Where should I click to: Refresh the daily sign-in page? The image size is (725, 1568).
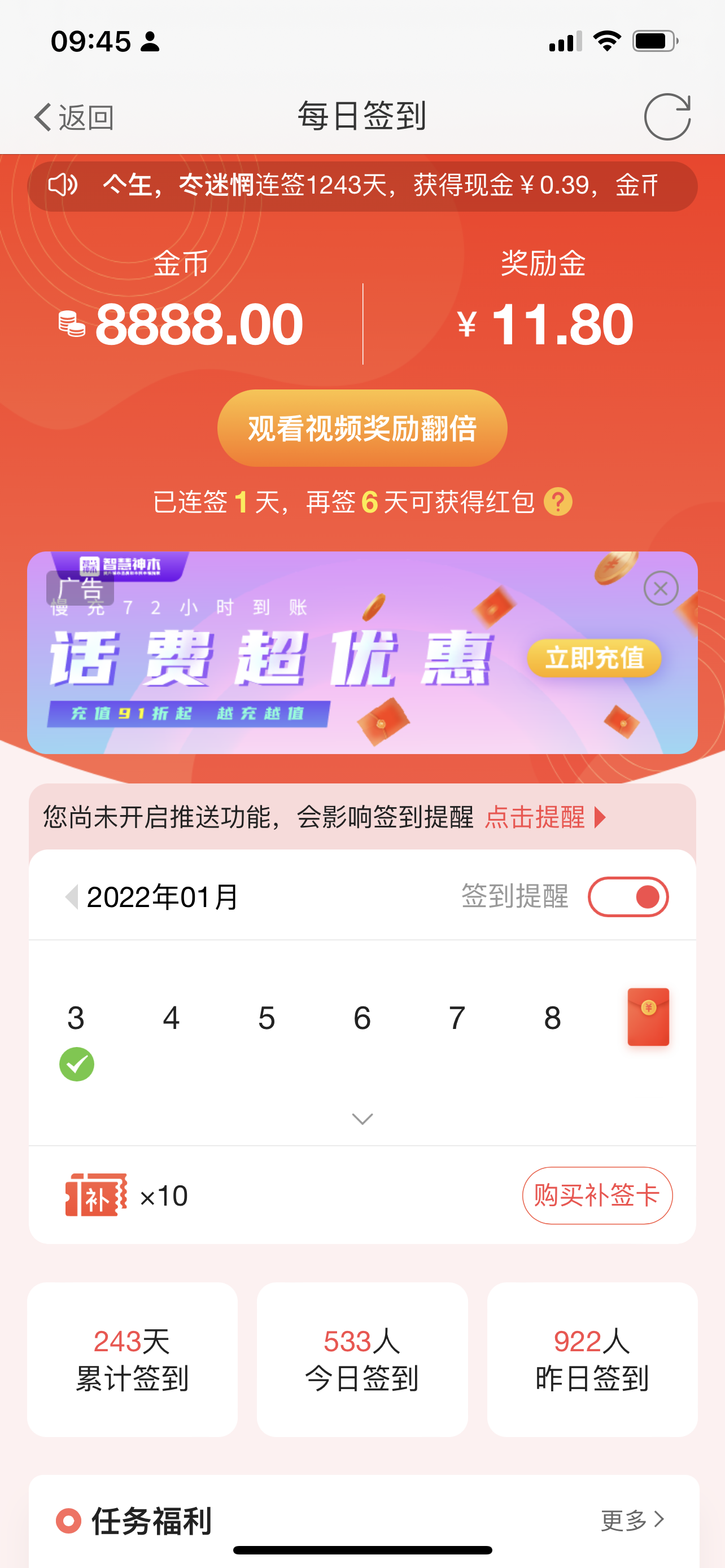coord(667,117)
